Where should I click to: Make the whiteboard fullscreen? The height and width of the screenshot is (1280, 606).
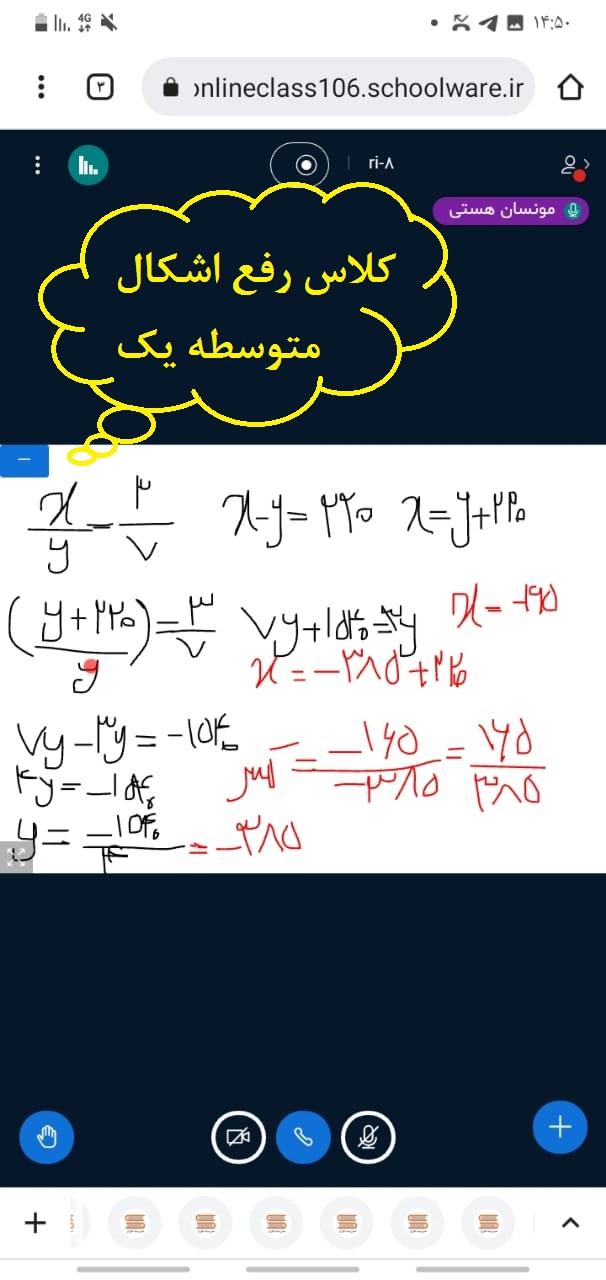pos(16,855)
